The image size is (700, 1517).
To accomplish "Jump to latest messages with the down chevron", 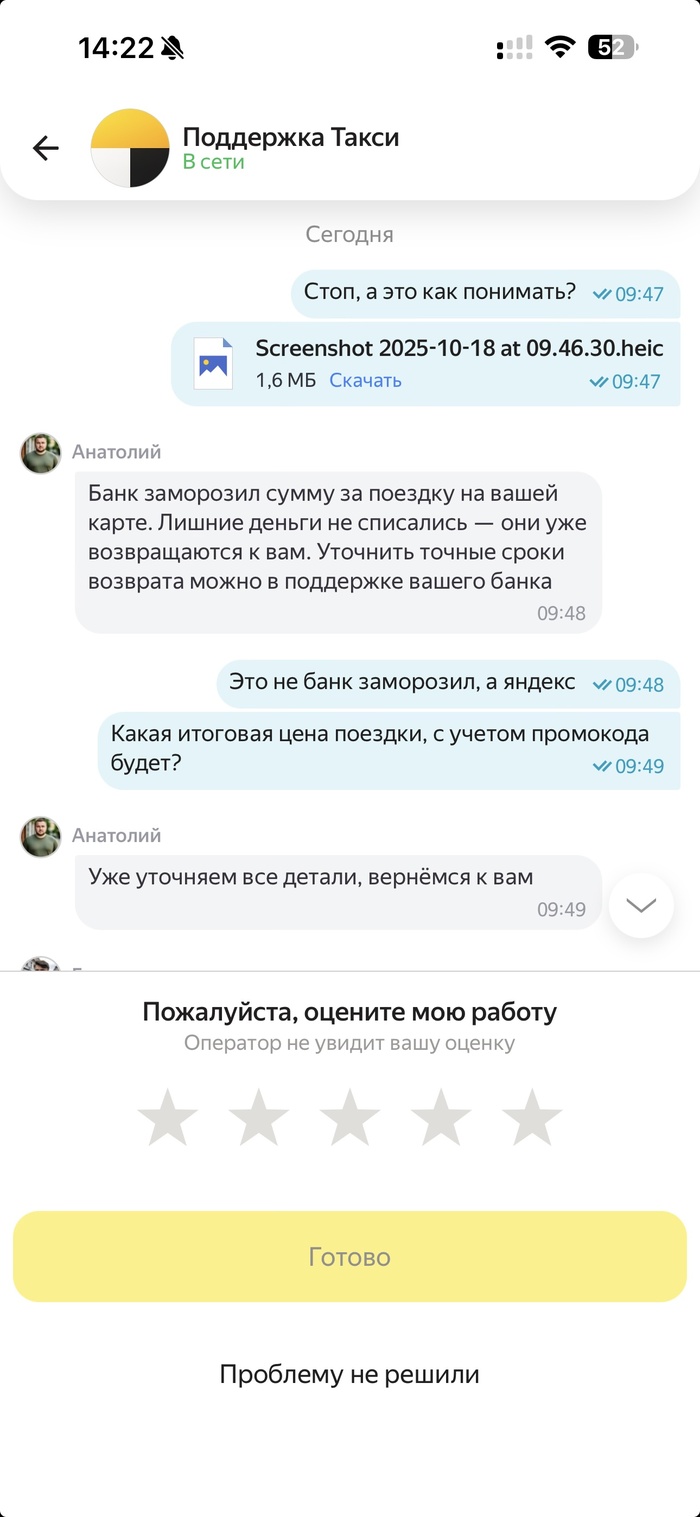I will [x=641, y=905].
